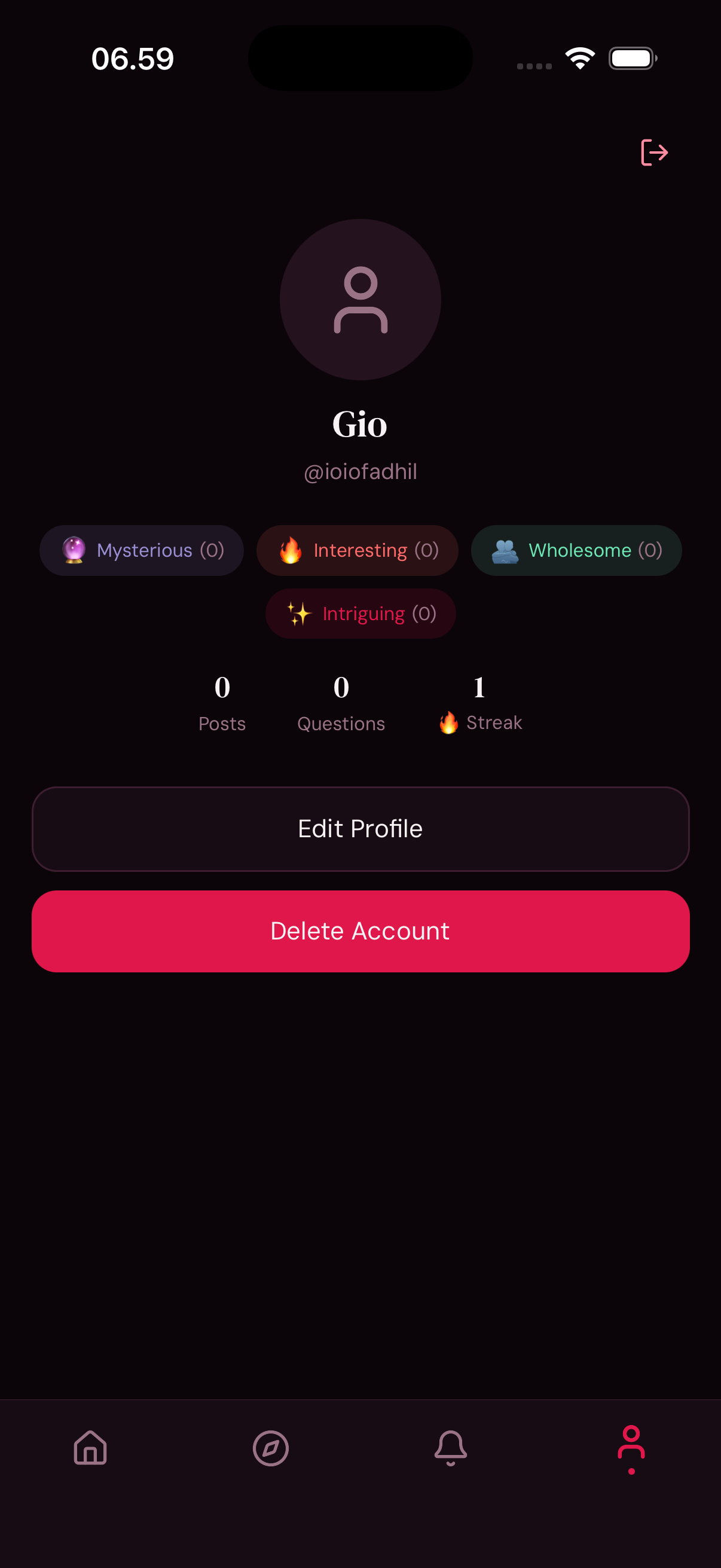
Task: Go to the Home tab
Action: coord(90,1447)
